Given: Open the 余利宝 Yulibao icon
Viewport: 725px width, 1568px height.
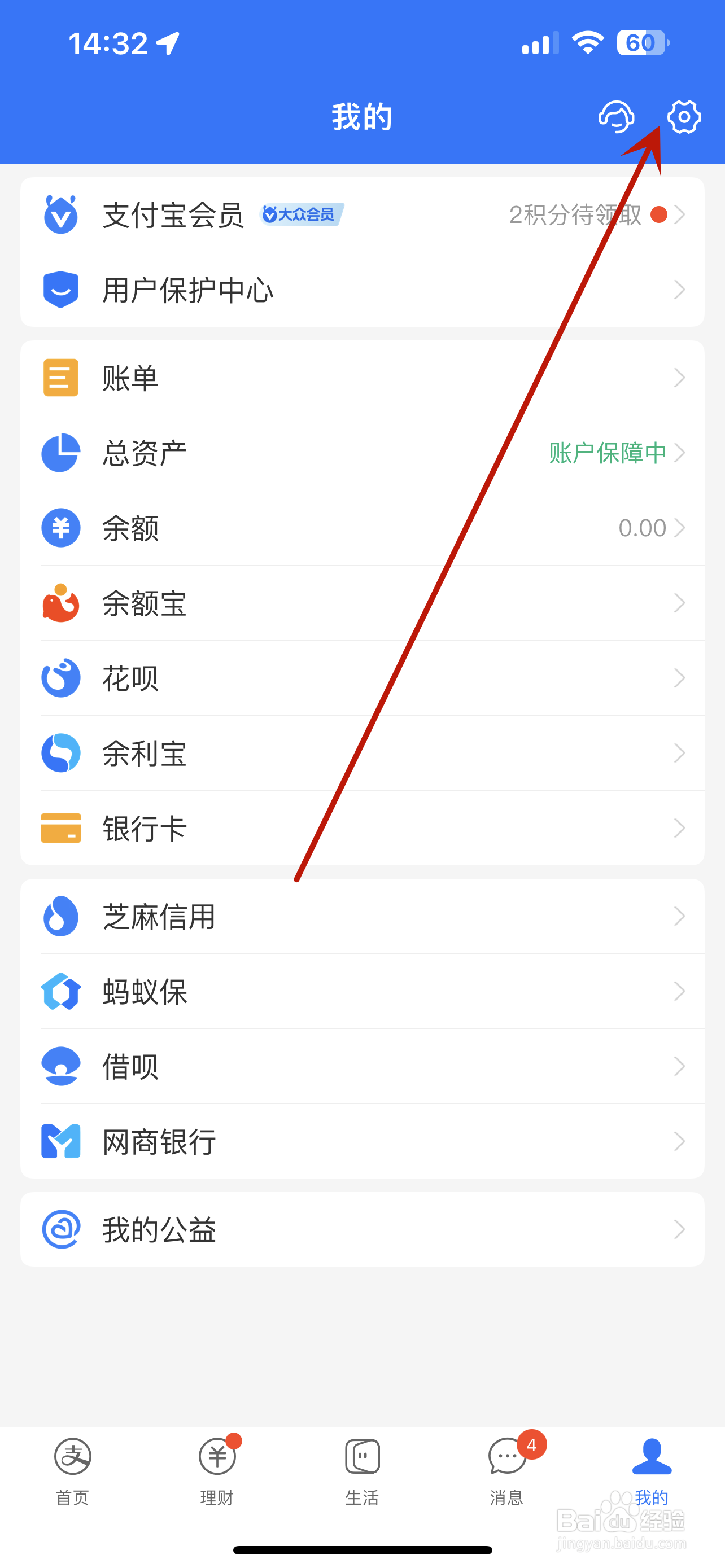Looking at the screenshot, I should click(61, 753).
